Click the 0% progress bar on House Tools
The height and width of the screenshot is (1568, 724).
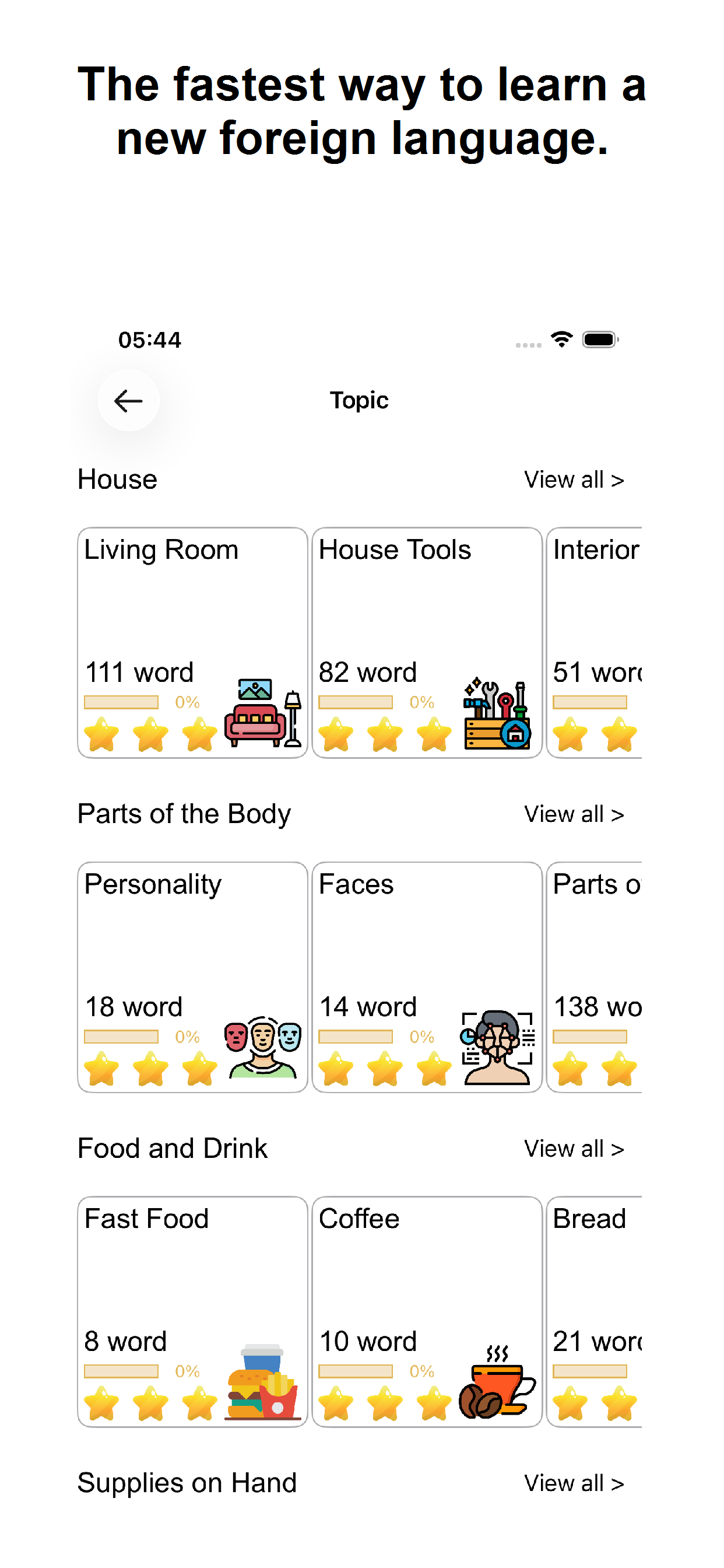pos(356,701)
